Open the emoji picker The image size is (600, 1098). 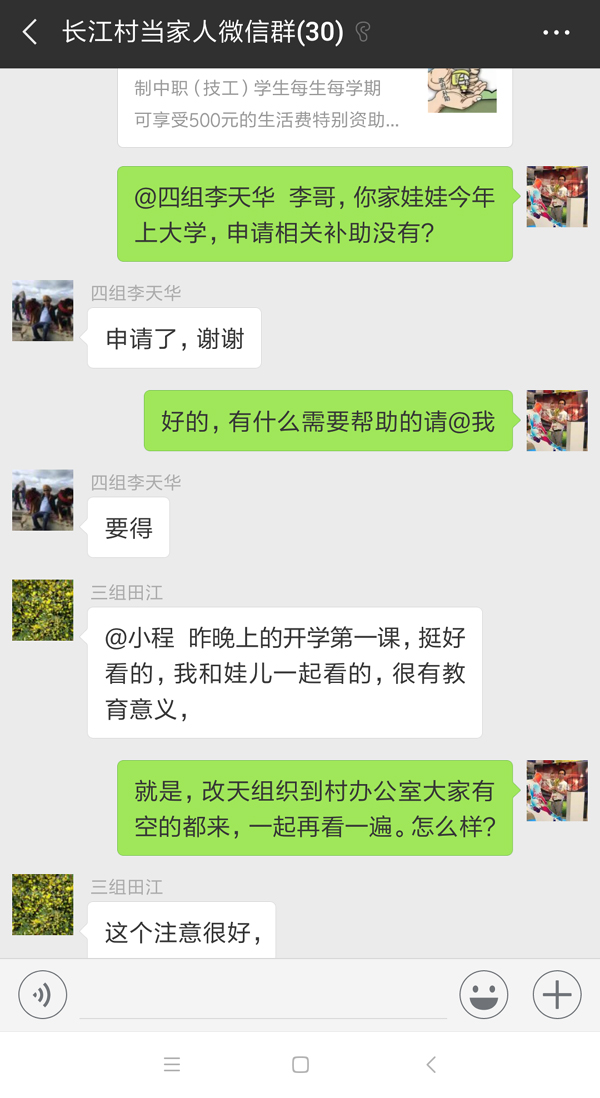click(484, 994)
